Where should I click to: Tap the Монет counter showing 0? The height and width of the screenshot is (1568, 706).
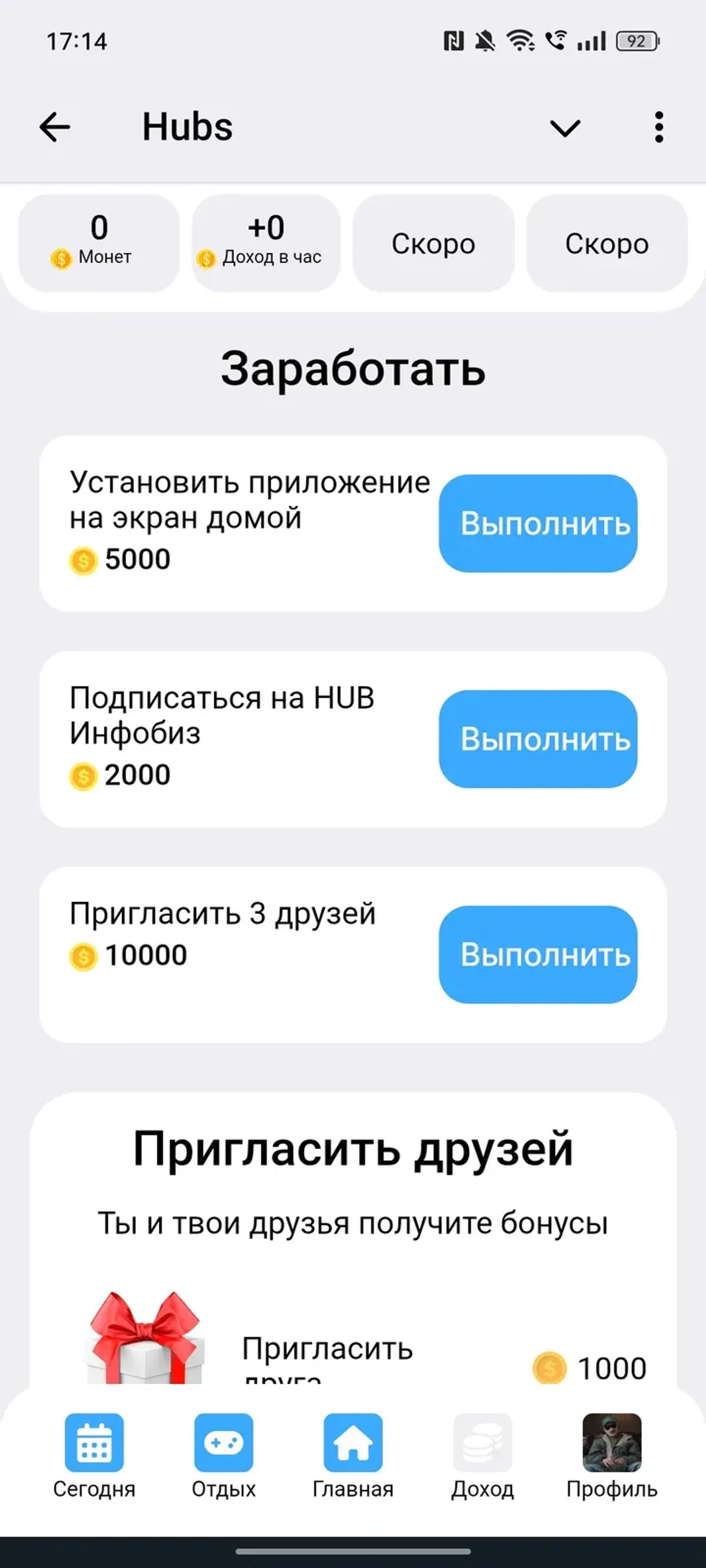click(99, 228)
